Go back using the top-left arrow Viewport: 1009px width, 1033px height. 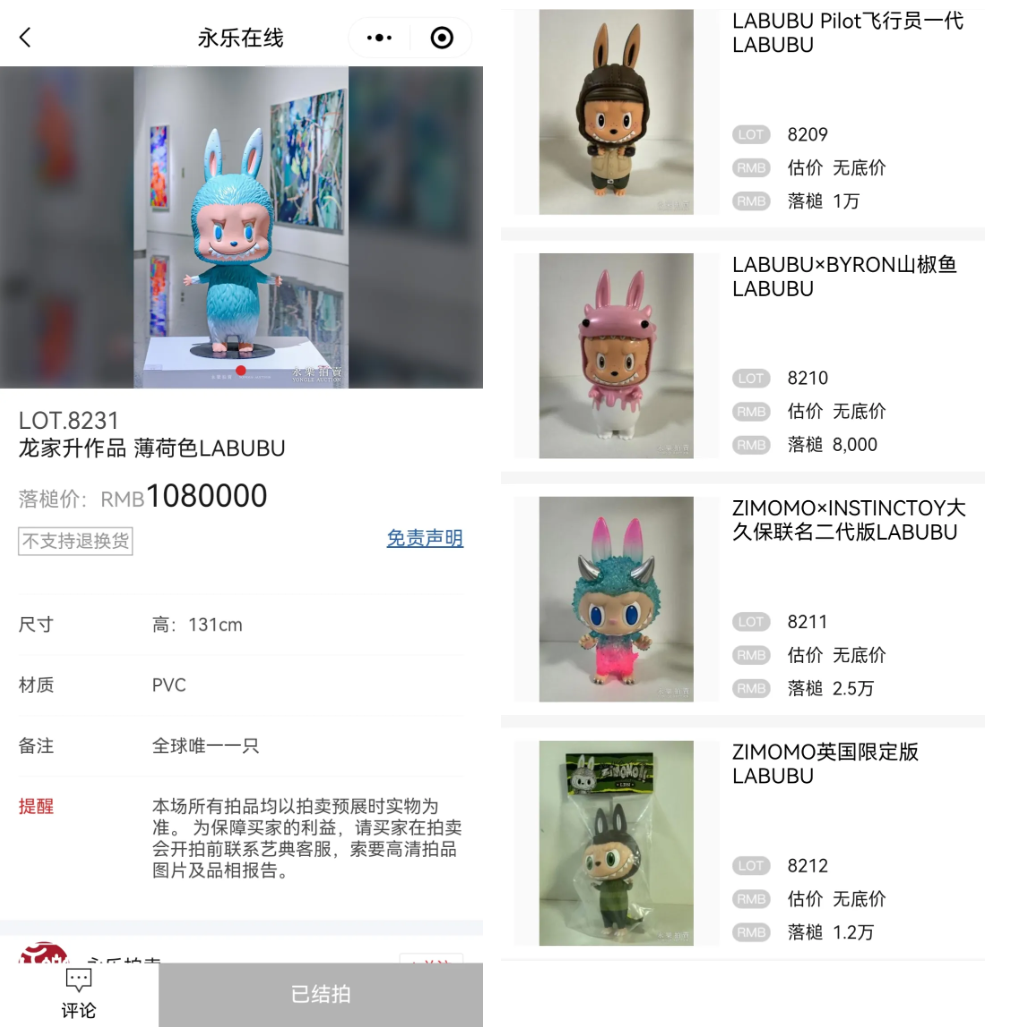click(x=26, y=38)
